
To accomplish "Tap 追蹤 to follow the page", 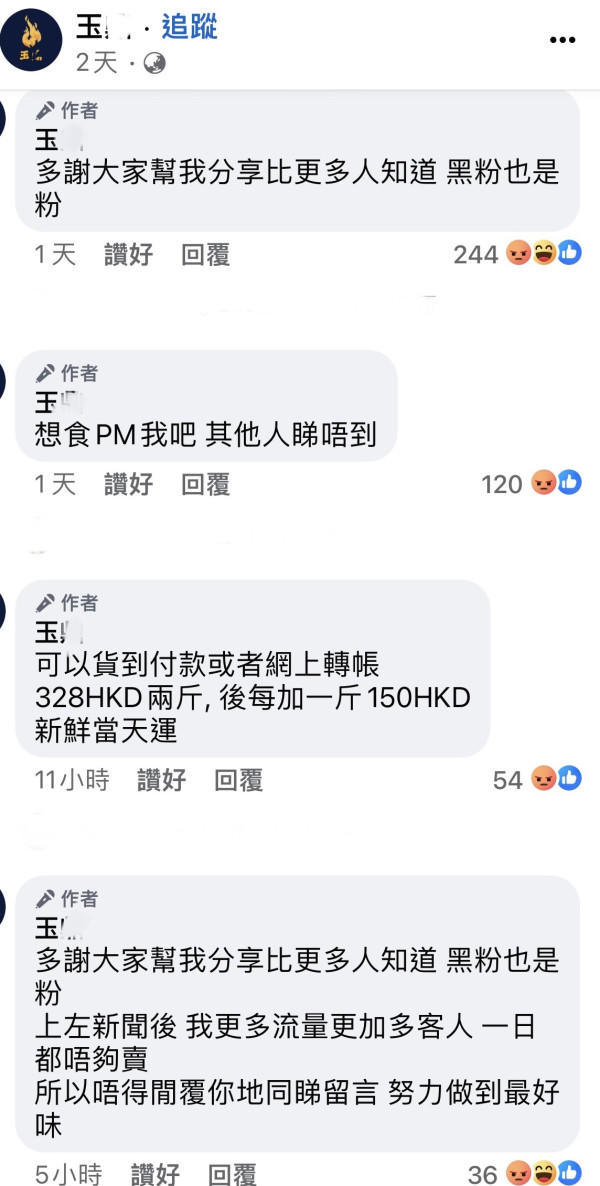I will 189,27.
